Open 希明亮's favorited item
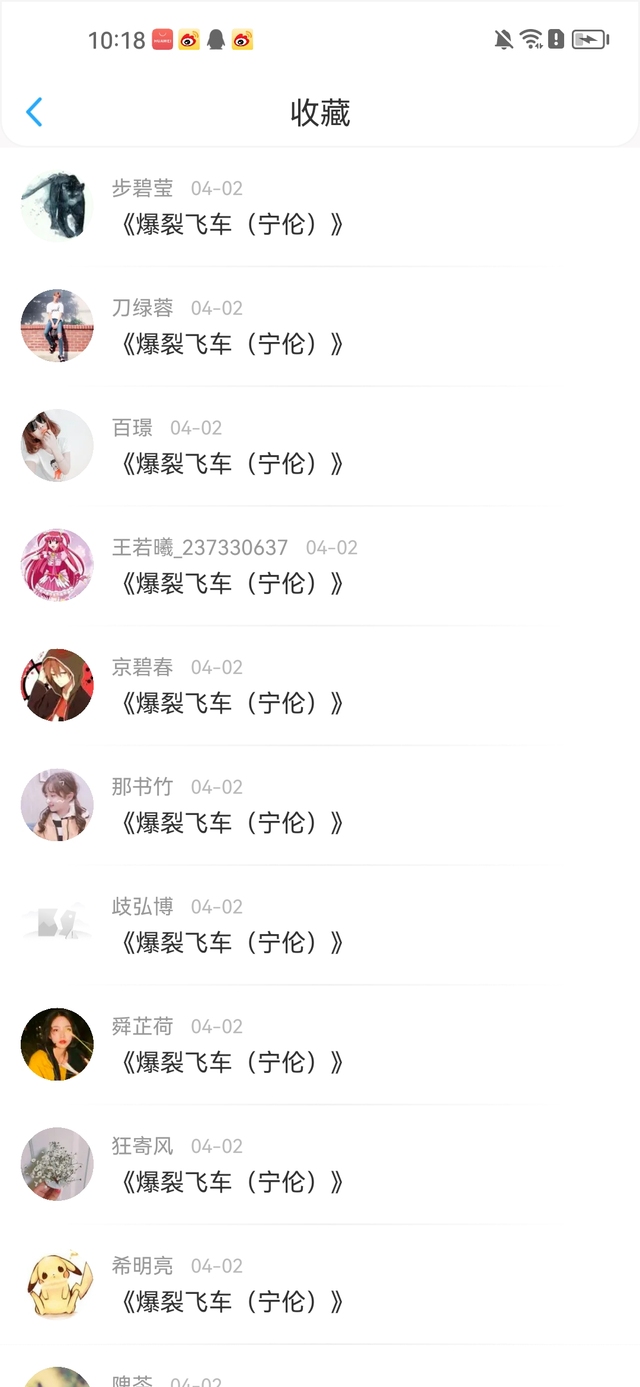Viewport: 640px width, 1387px height. pyautogui.click(x=232, y=1302)
